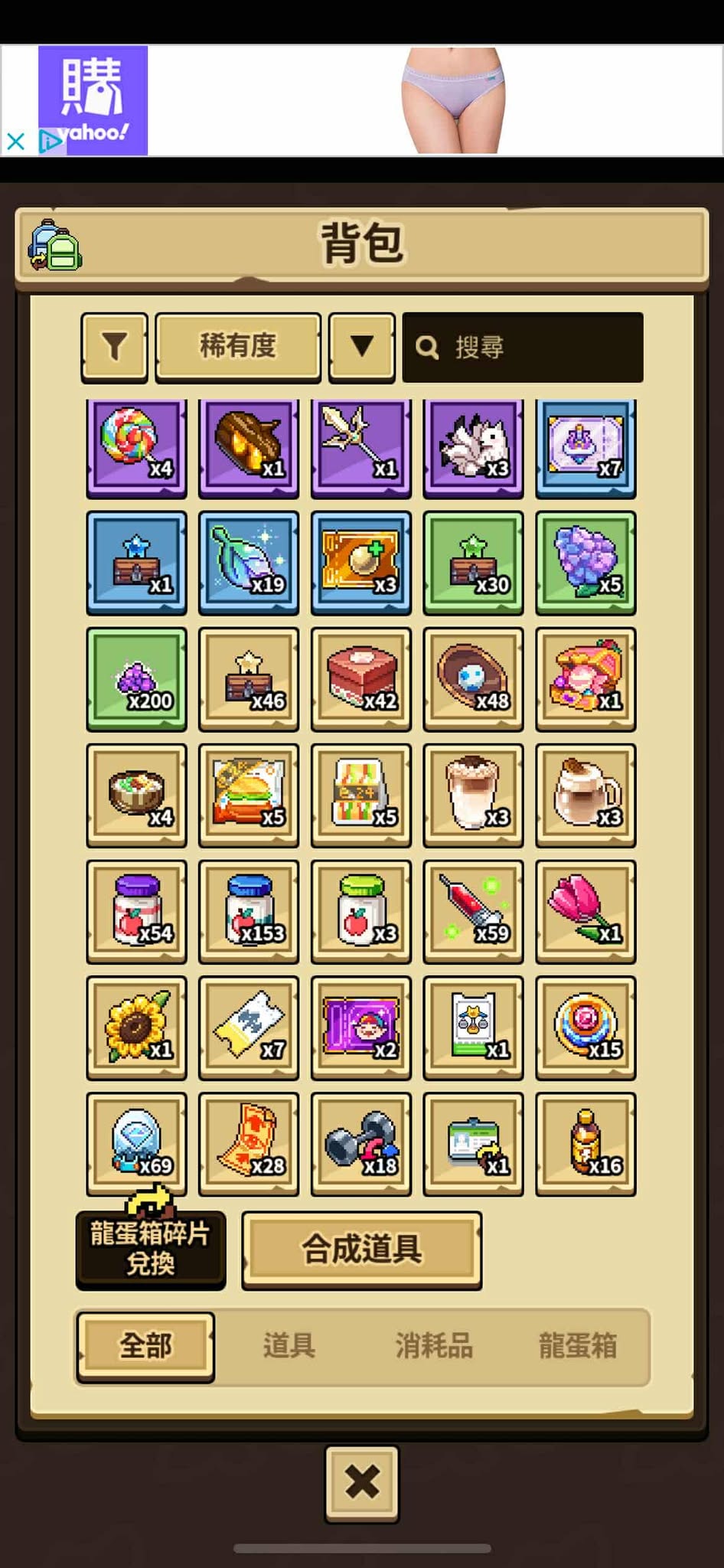Select the purple grapes x200 item

point(136,678)
